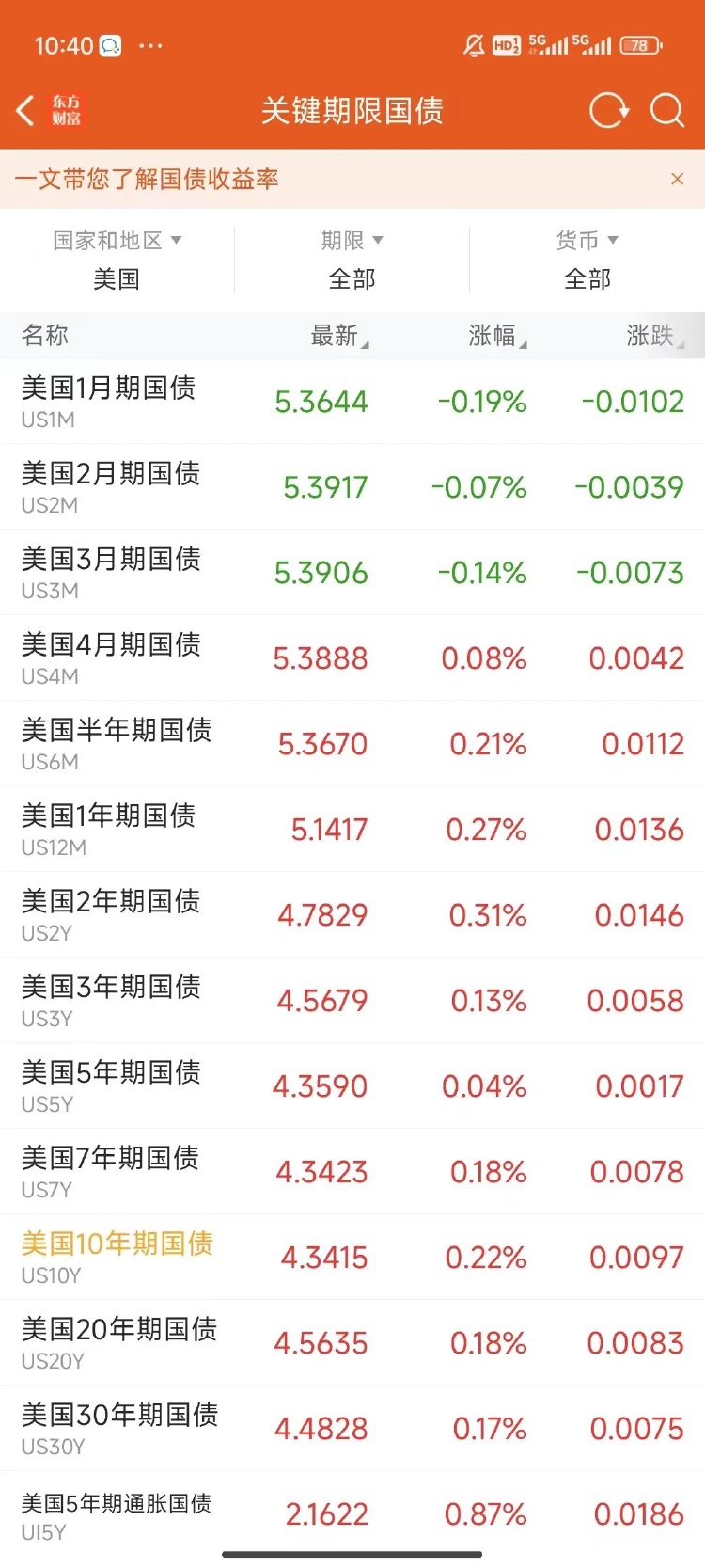
Task: Expand the 国家和地区 filter dropdown
Action: (117, 260)
